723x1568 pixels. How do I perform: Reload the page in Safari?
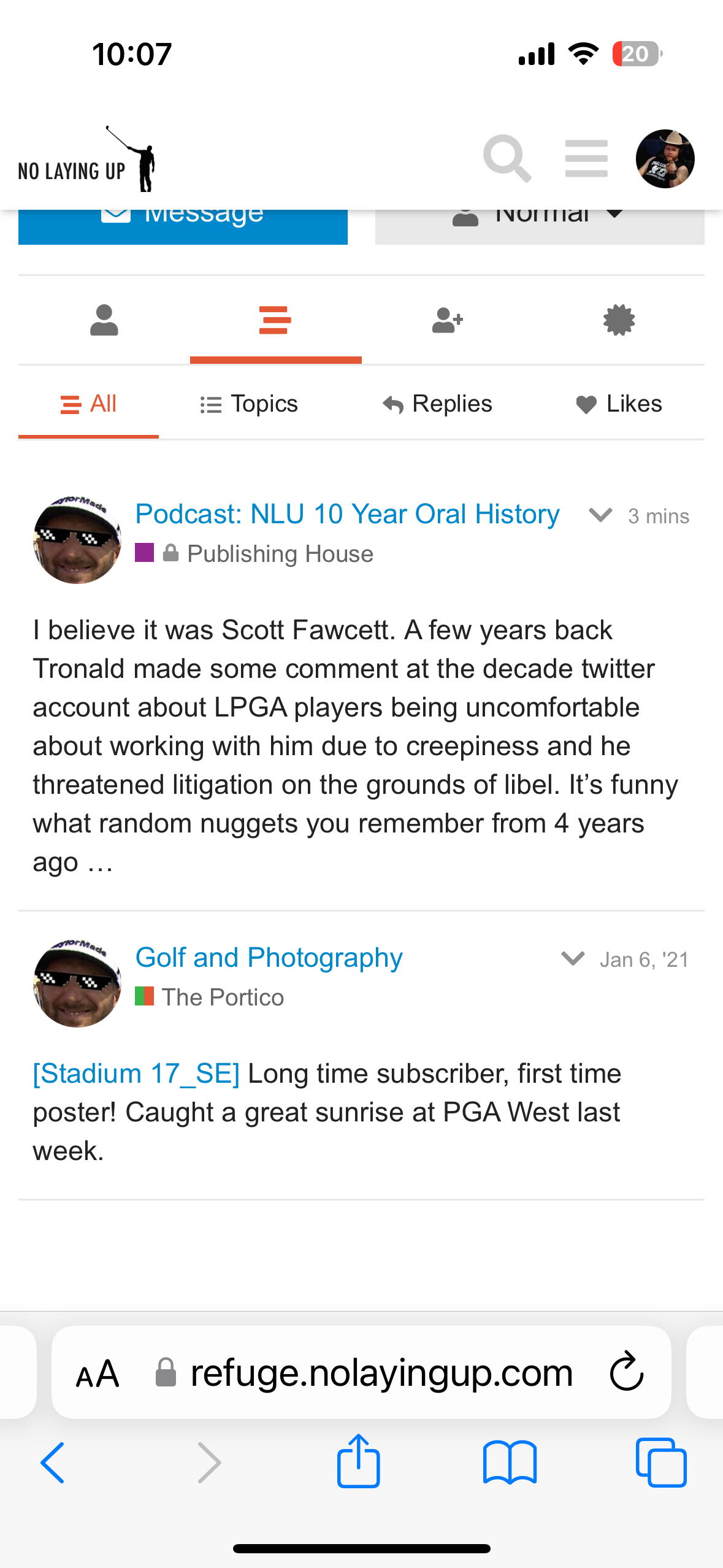(626, 1372)
